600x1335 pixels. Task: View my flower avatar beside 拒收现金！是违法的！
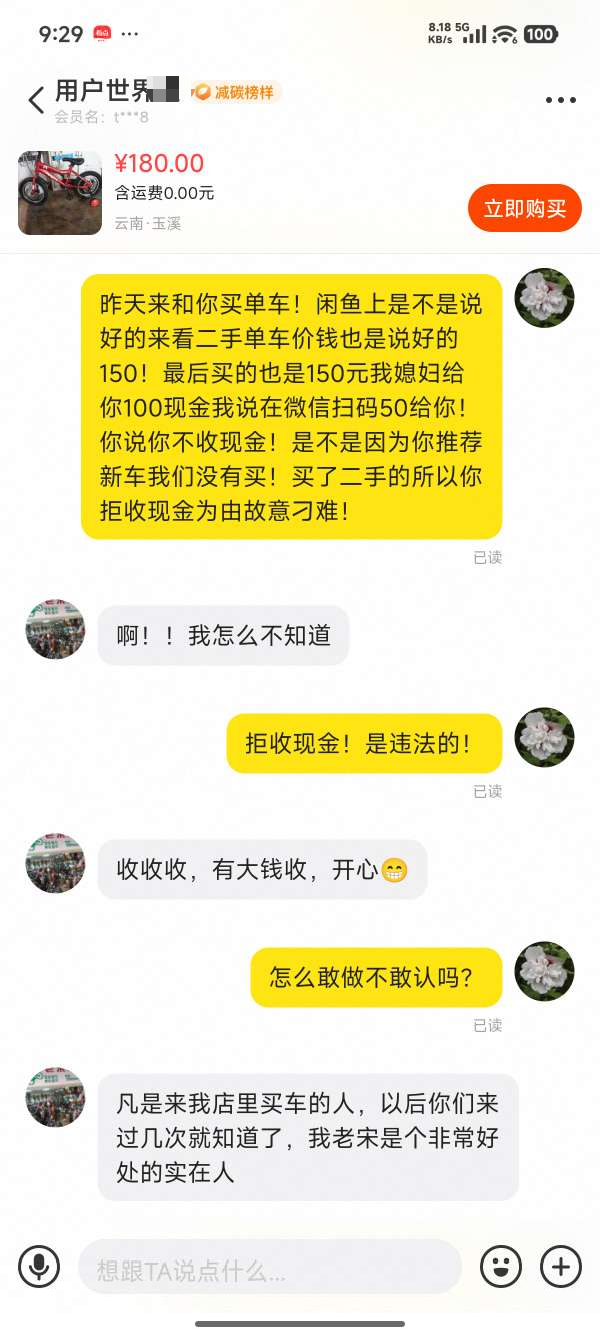tap(544, 738)
